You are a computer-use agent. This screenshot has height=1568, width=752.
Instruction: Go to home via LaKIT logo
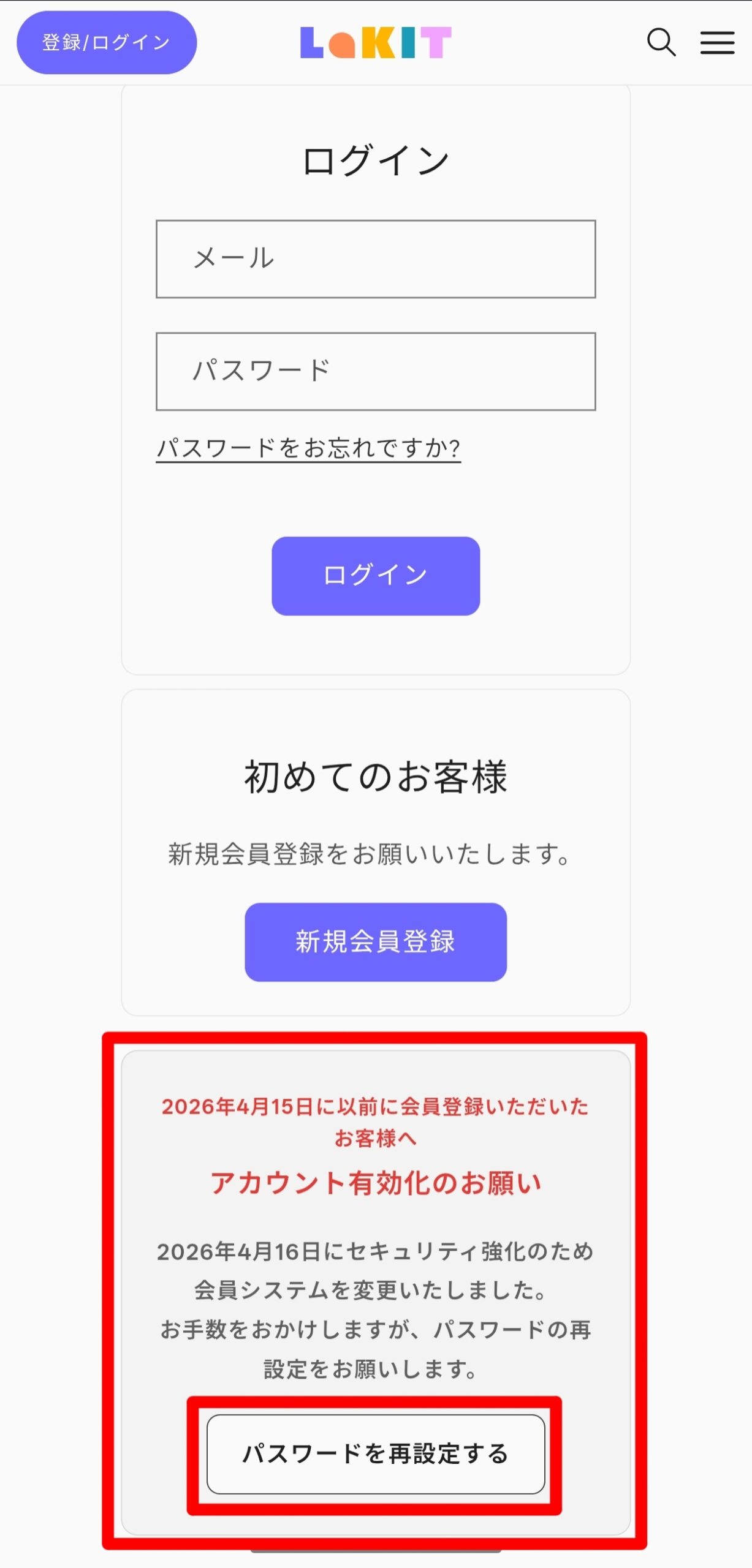pos(376,42)
